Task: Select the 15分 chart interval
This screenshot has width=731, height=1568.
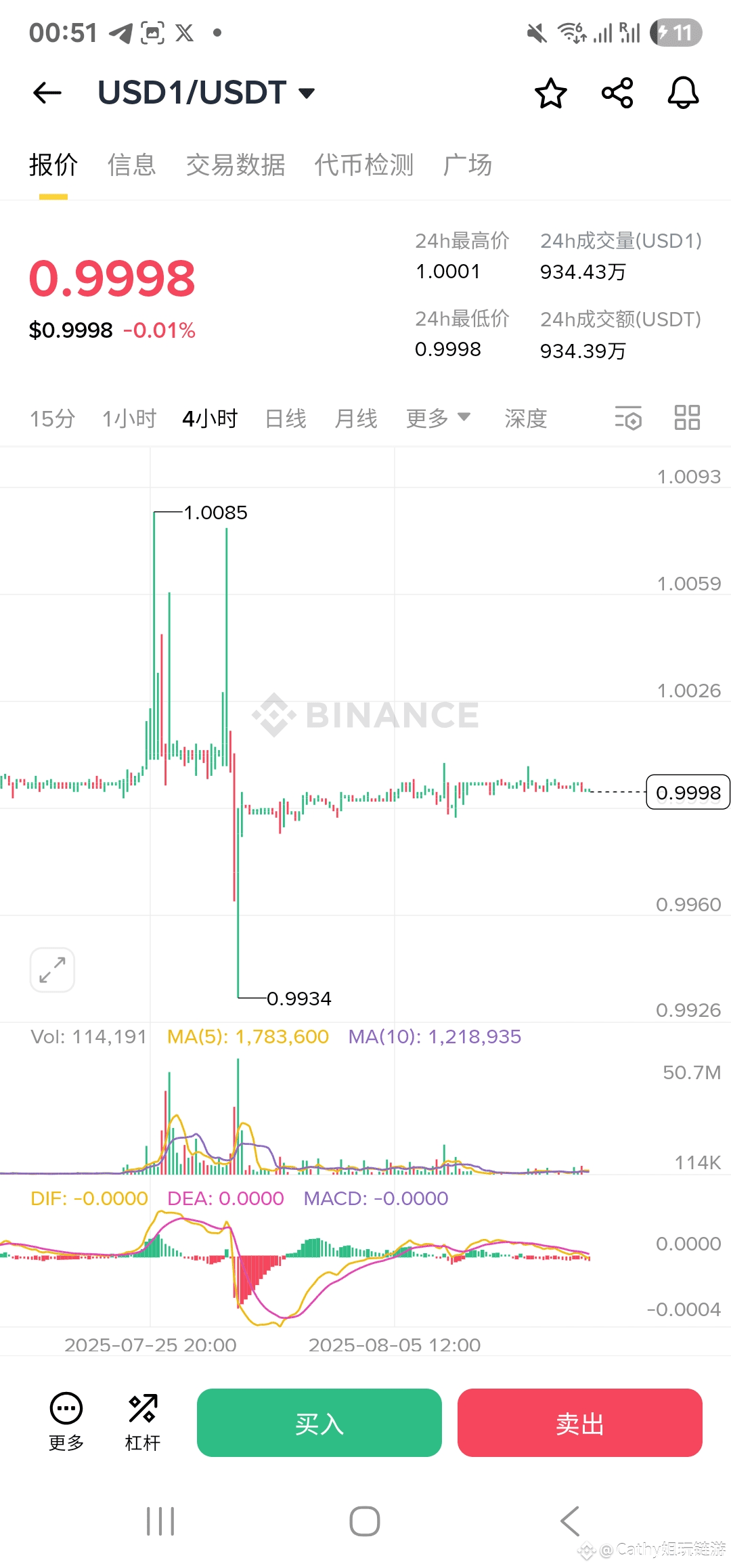Action: click(x=52, y=418)
